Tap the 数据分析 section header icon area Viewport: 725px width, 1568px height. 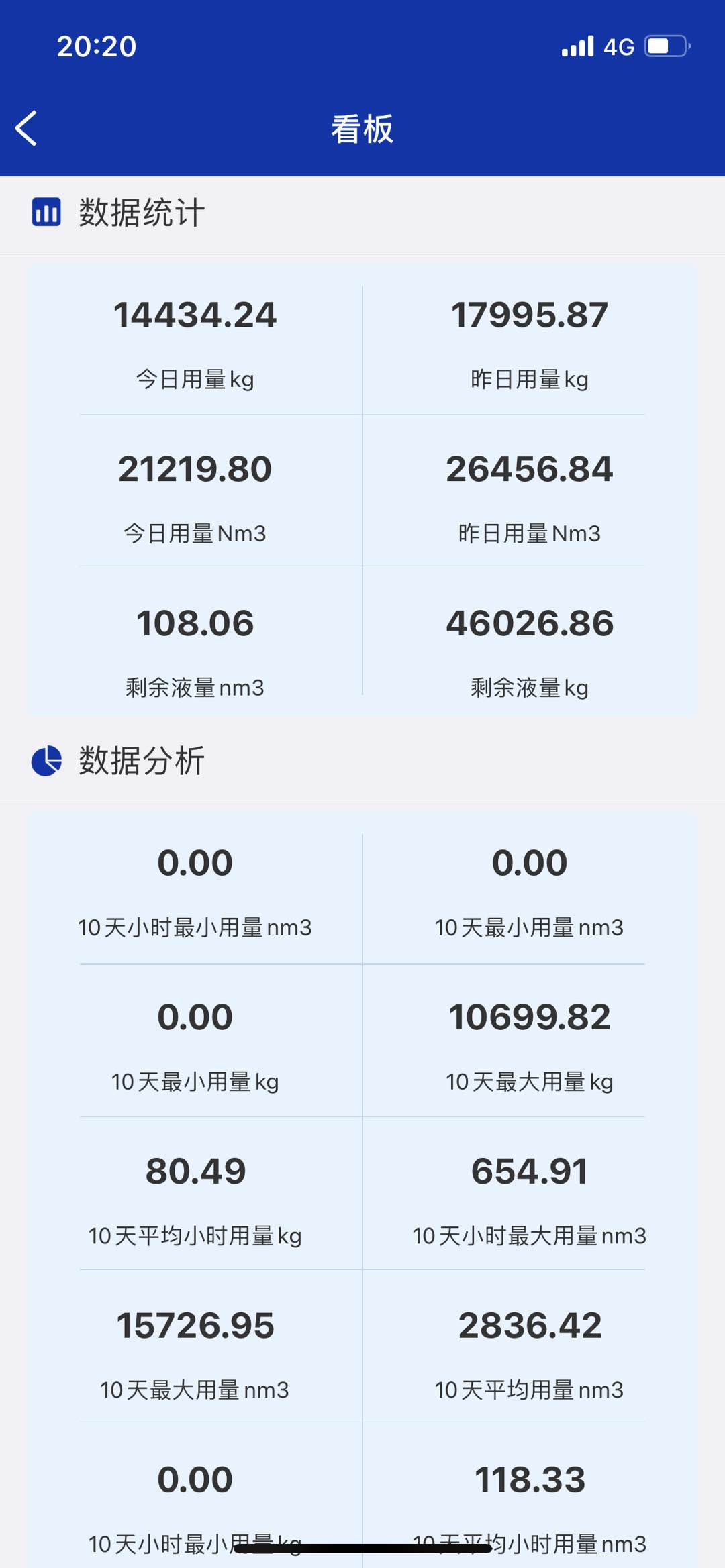(x=46, y=762)
